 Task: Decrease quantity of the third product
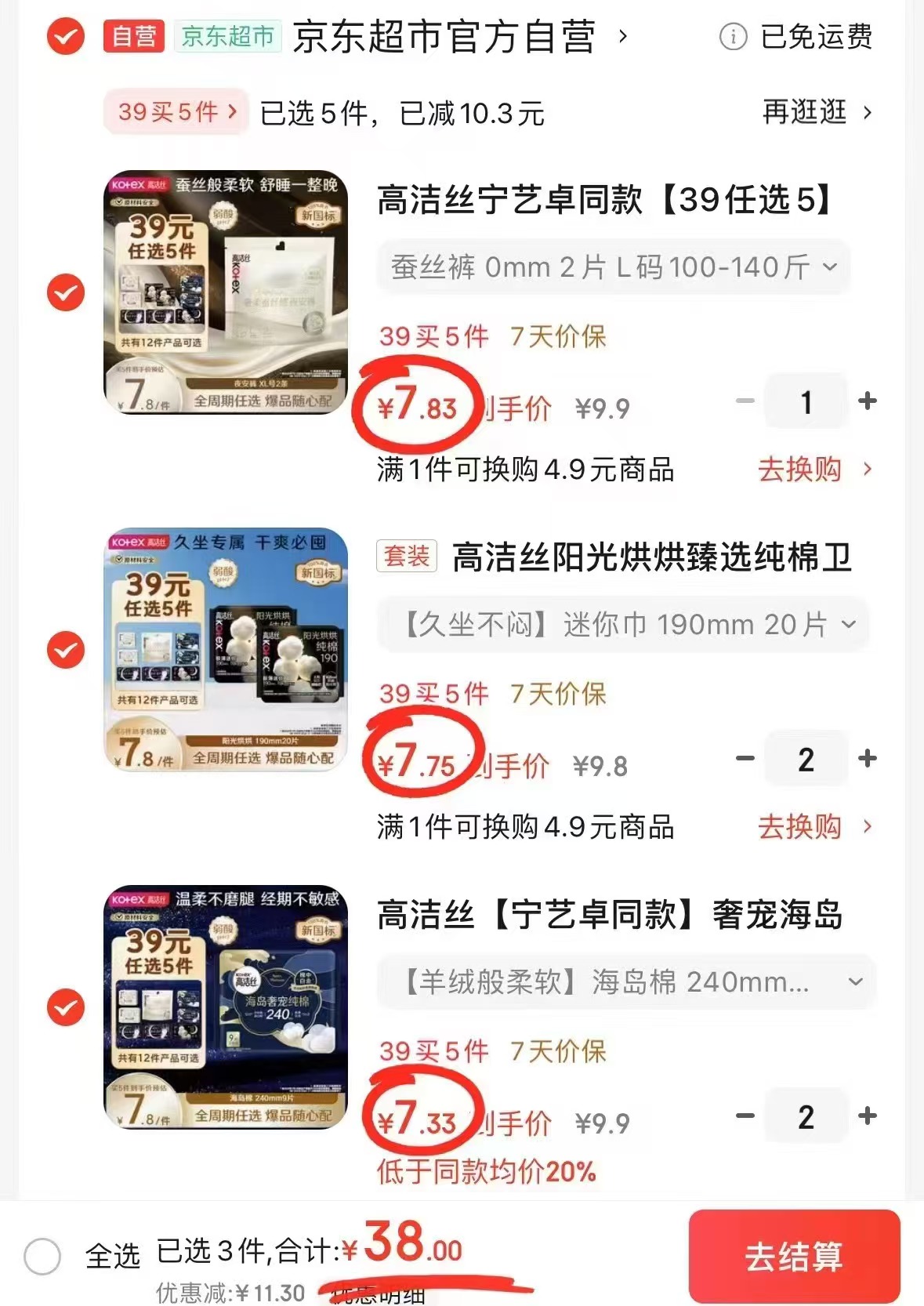pyautogui.click(x=745, y=1116)
